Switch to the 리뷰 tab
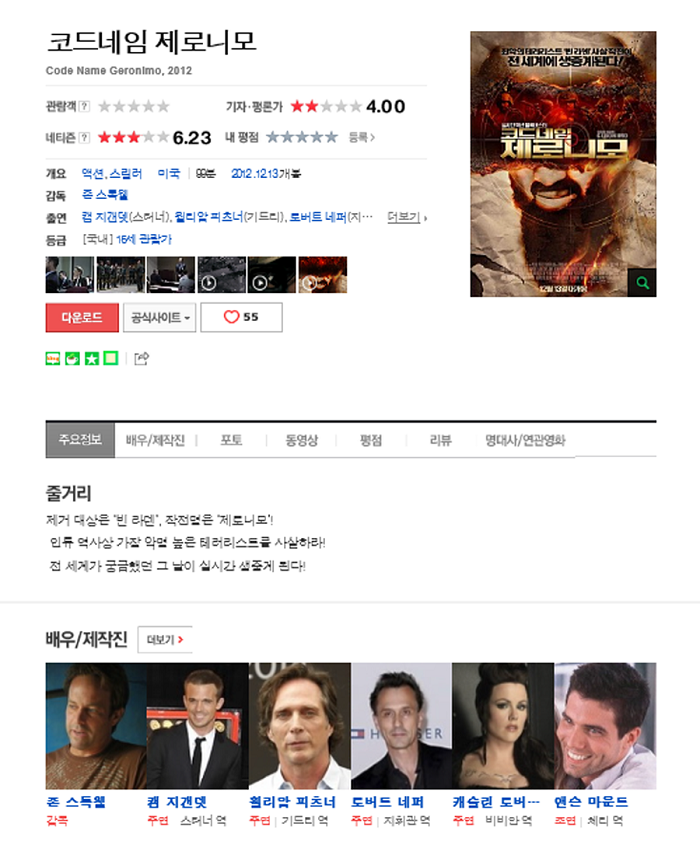 pos(441,440)
